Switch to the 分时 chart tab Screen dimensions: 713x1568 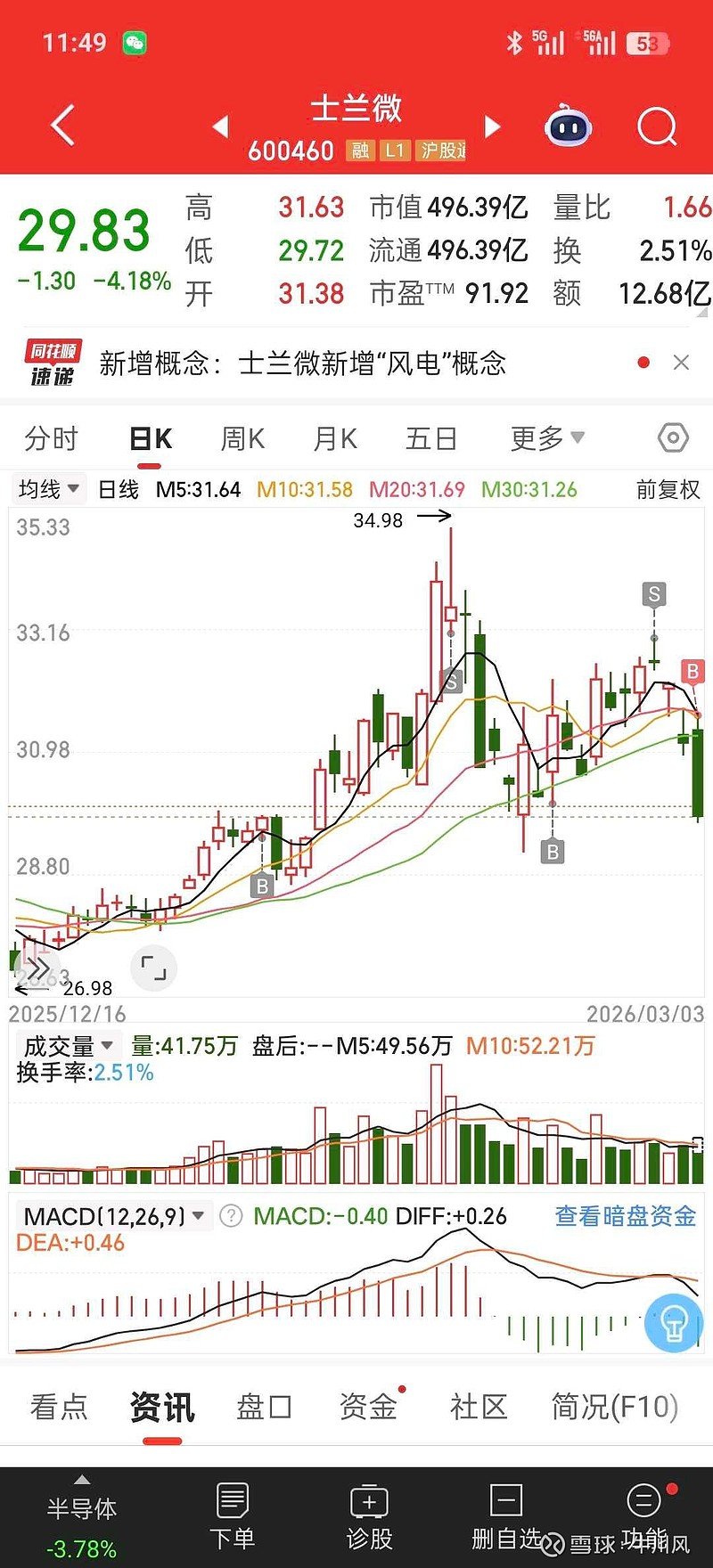(x=51, y=438)
